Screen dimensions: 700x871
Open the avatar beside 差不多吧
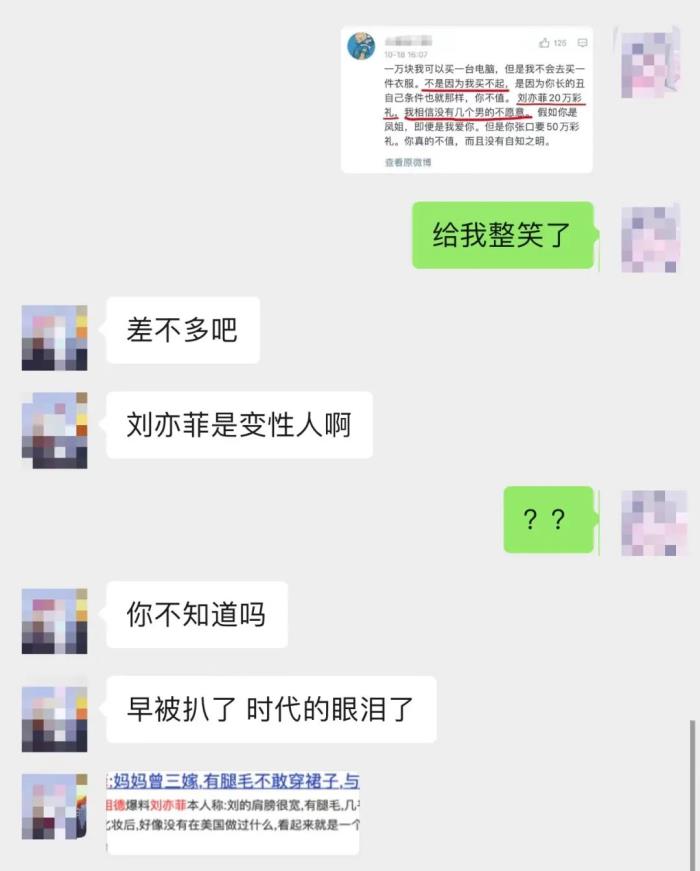[x=55, y=338]
